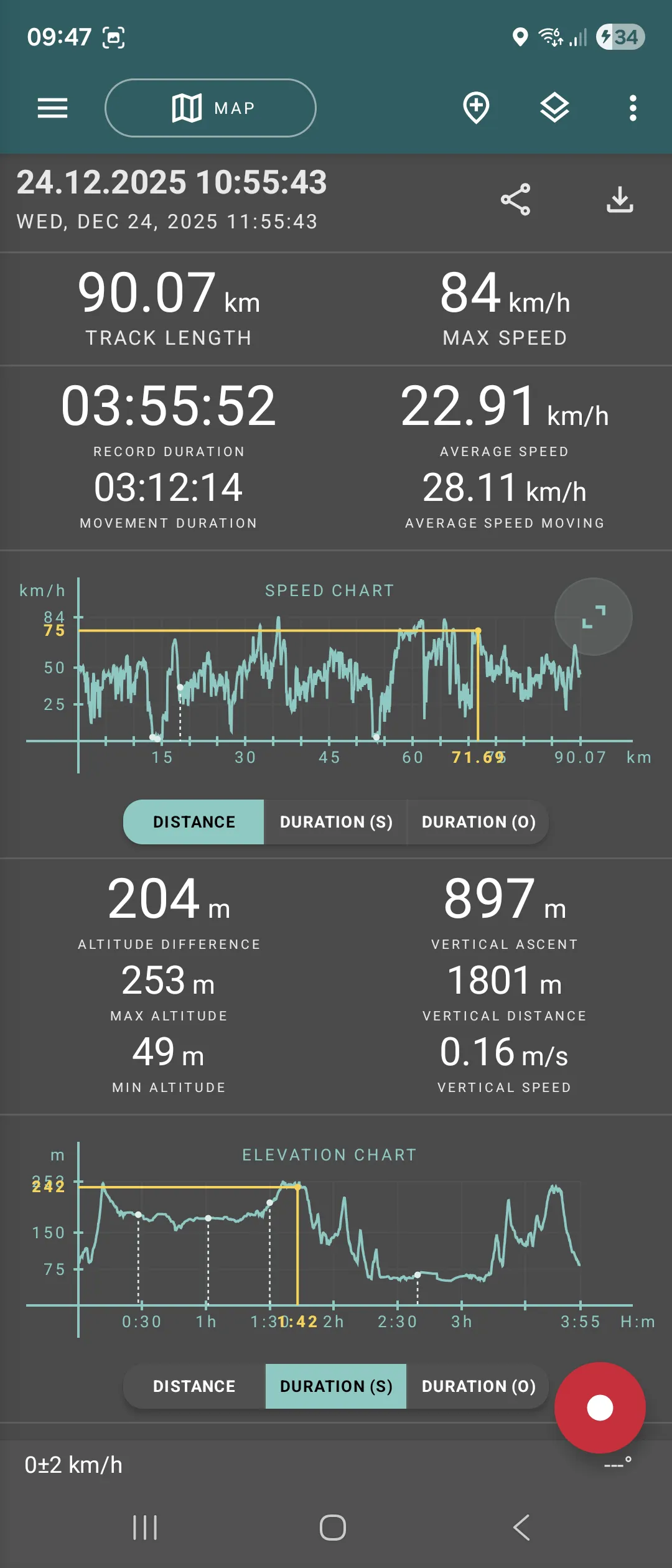Screen dimensions: 672x1568
Task: Tap the yellow cursor at 71.69 km
Action: coord(478,630)
